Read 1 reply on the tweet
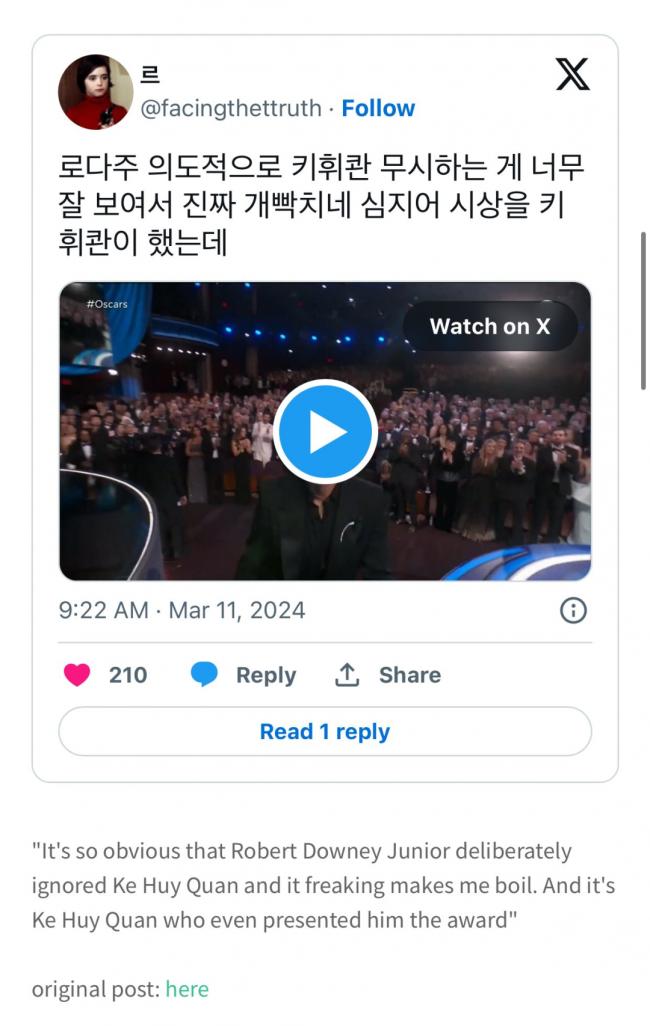 [x=325, y=731]
